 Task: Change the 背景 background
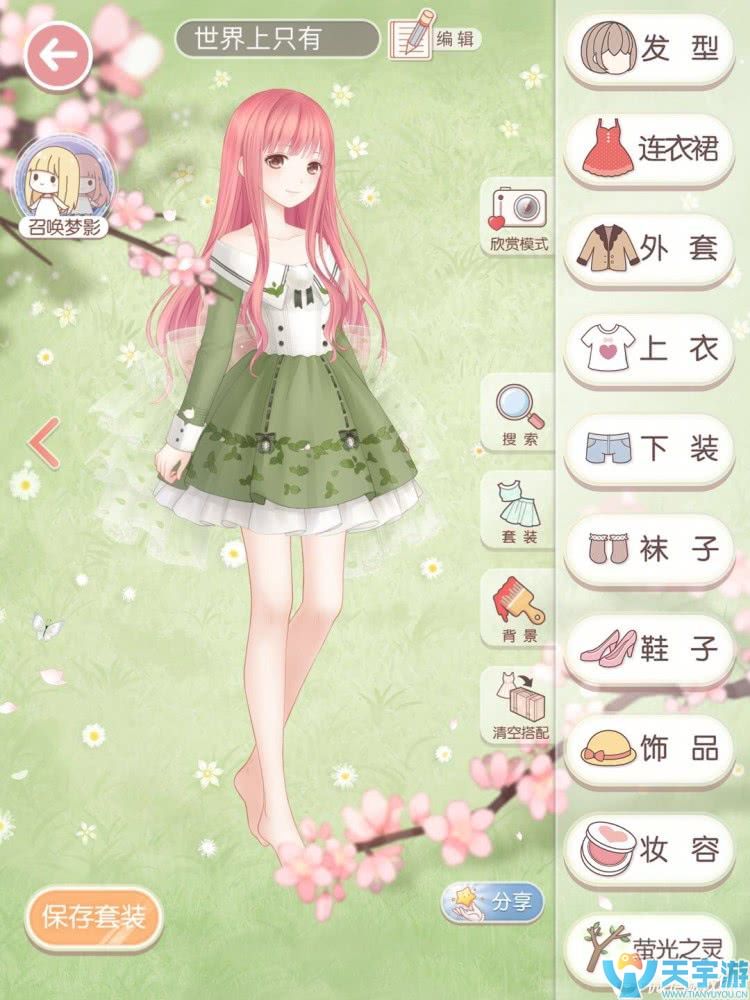click(520, 609)
